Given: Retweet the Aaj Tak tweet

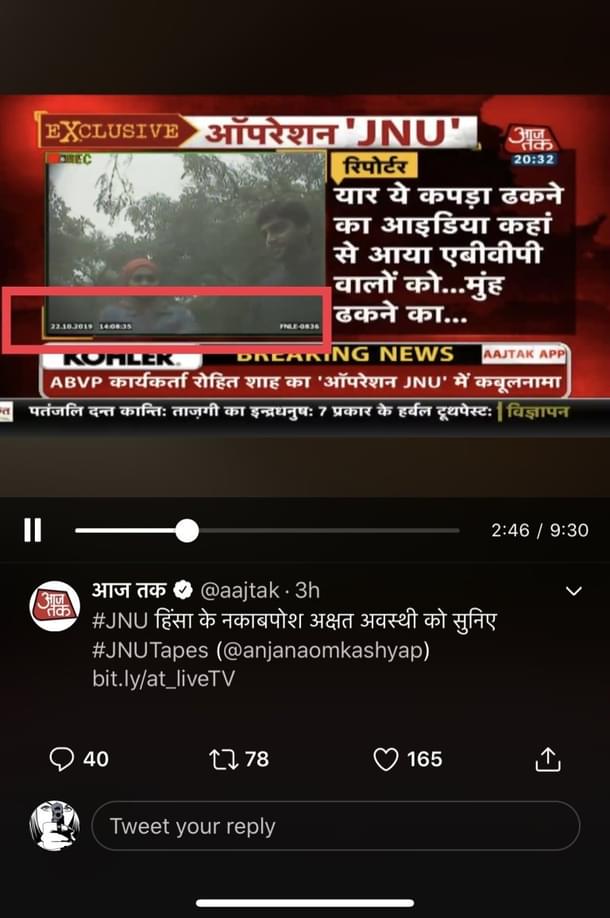Looking at the screenshot, I should pos(225,760).
